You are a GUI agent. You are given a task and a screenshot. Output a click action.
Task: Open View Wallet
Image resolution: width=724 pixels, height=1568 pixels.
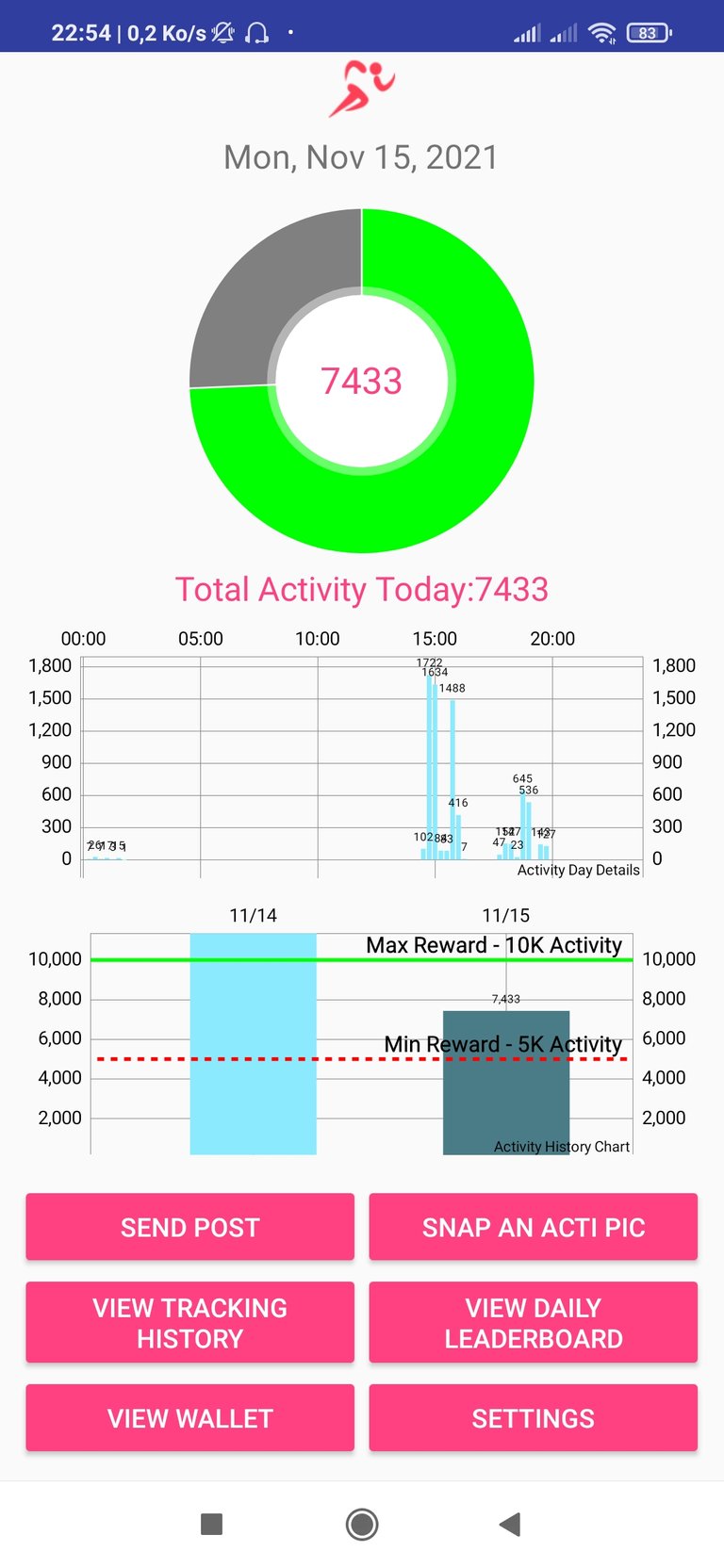(x=189, y=1417)
